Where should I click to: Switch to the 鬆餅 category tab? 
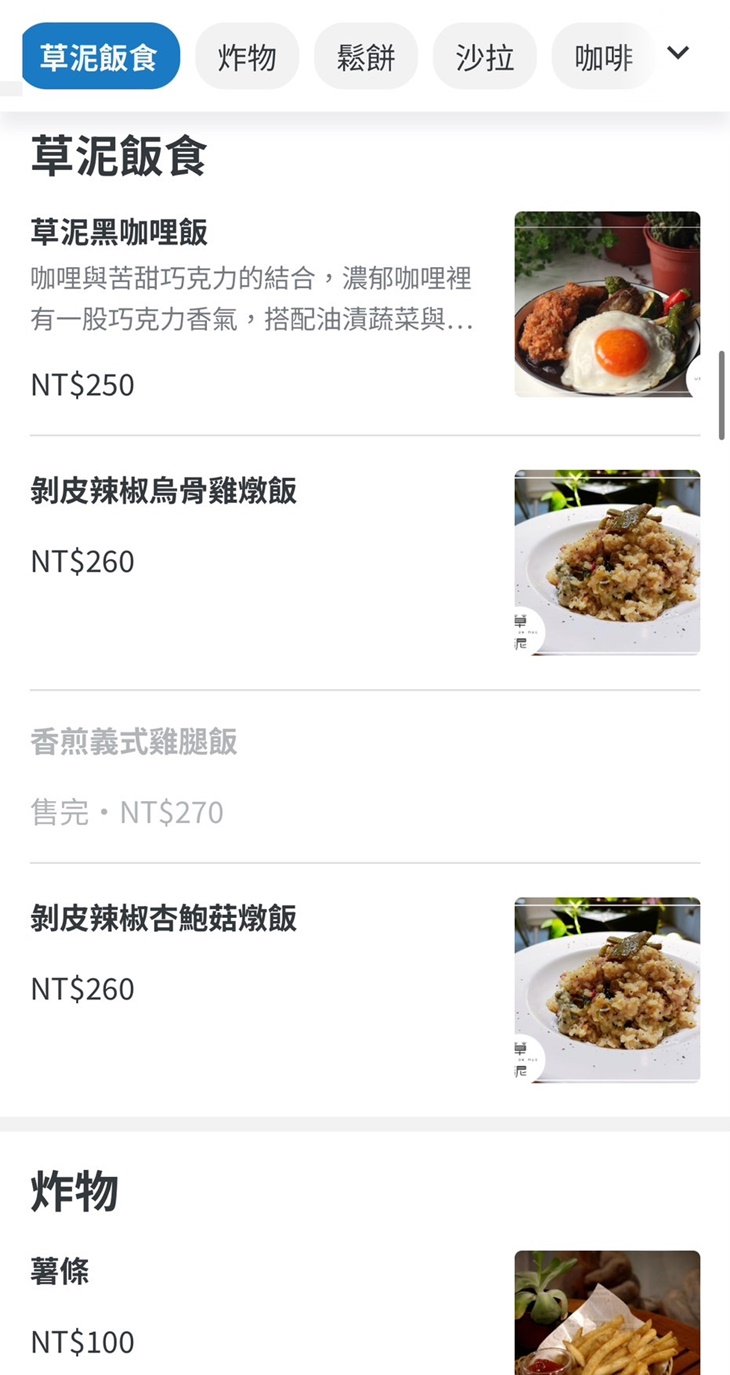(x=365, y=55)
